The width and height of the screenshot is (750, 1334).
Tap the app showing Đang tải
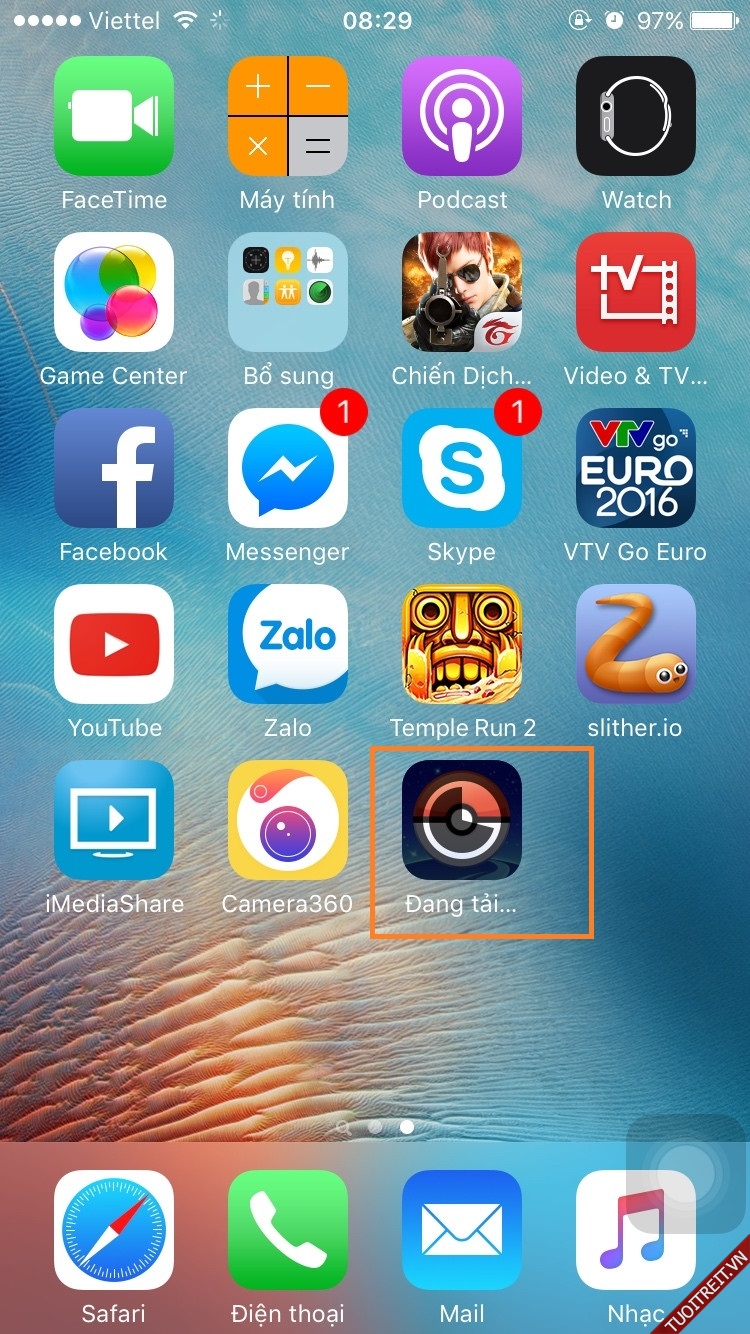462,820
